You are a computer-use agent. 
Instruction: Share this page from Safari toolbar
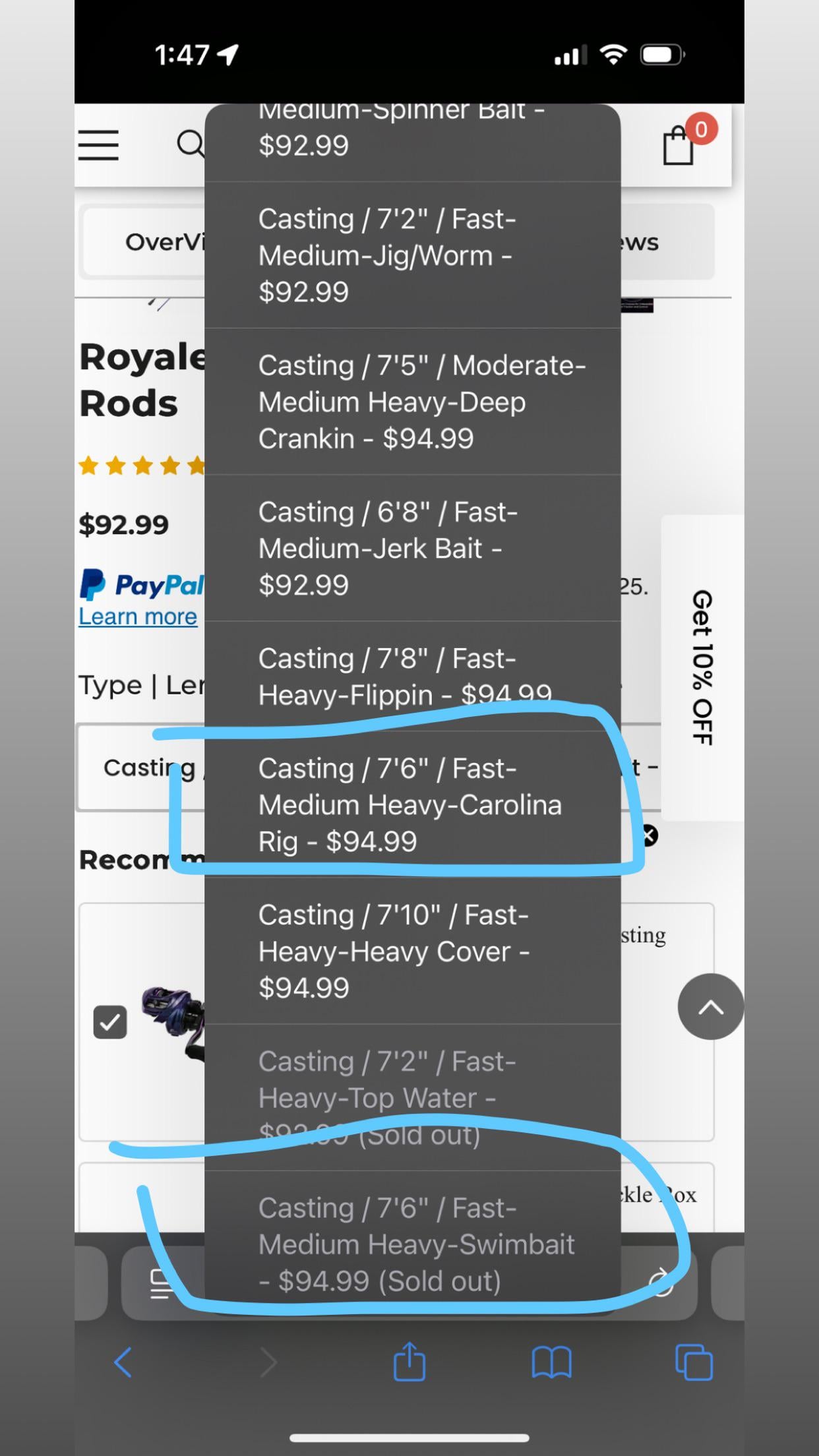click(409, 1362)
